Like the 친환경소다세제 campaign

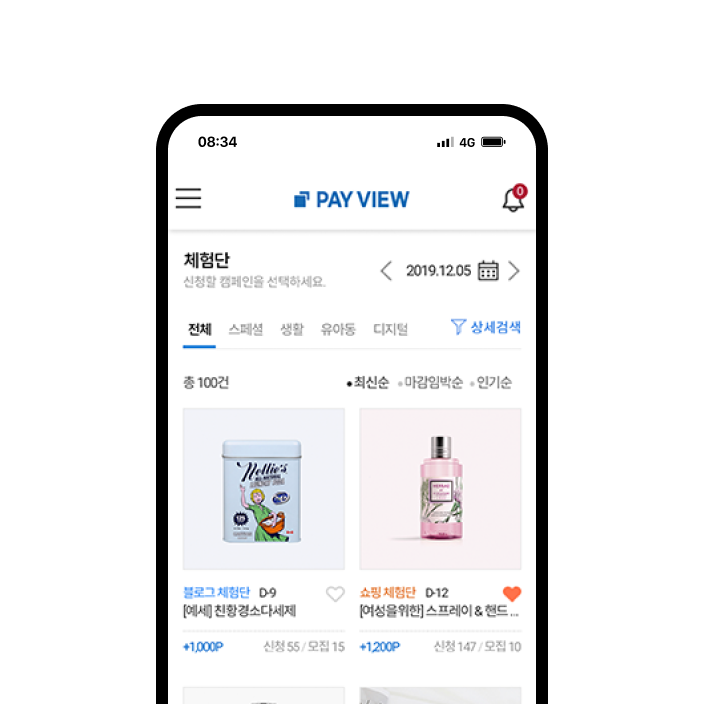coord(335,594)
